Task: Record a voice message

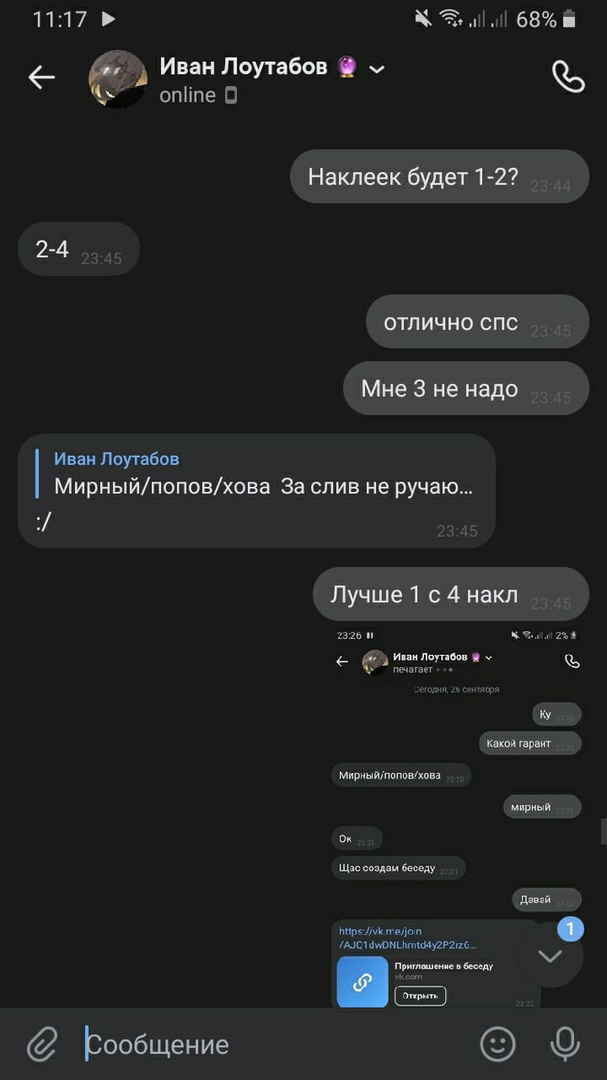Action: tap(565, 1045)
